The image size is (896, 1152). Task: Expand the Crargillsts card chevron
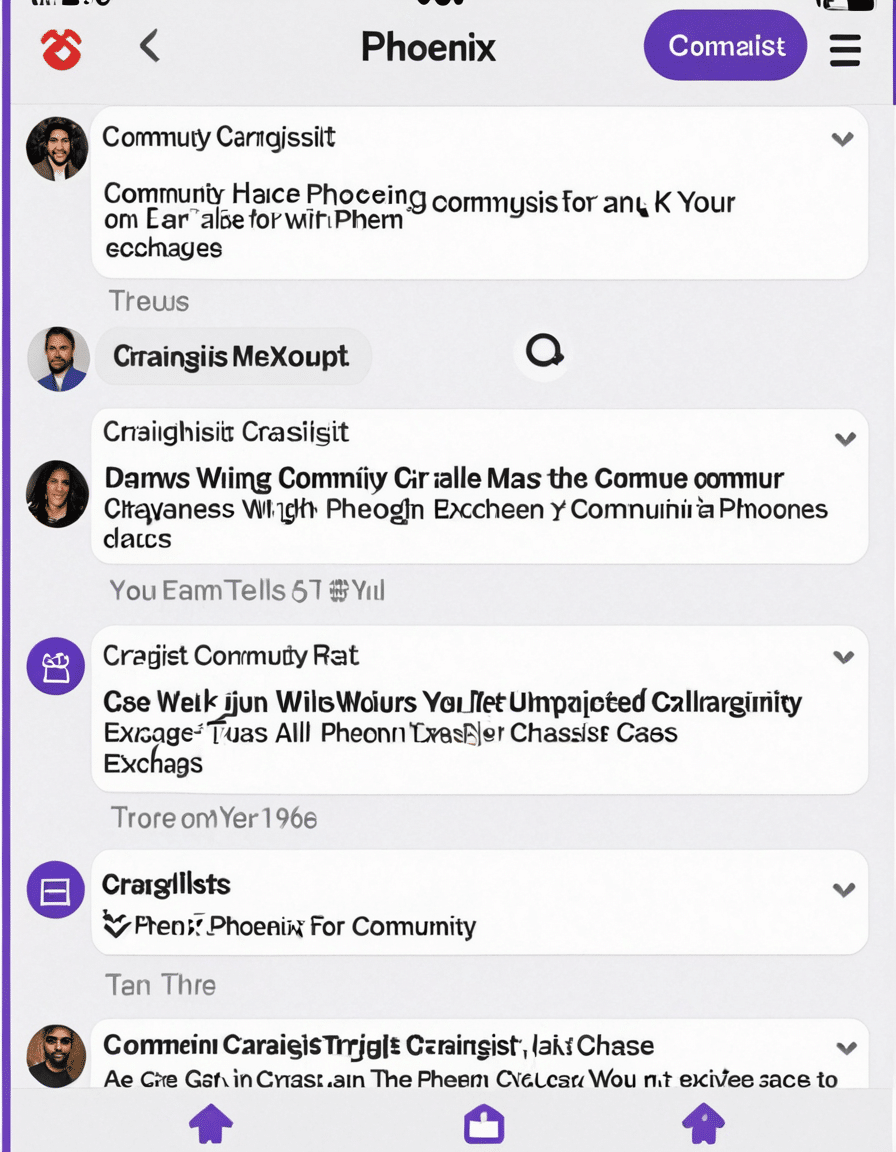844,889
